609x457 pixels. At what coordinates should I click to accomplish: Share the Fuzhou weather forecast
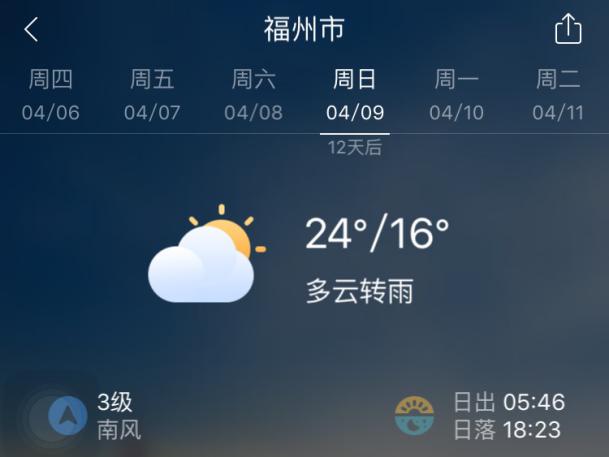tap(567, 30)
